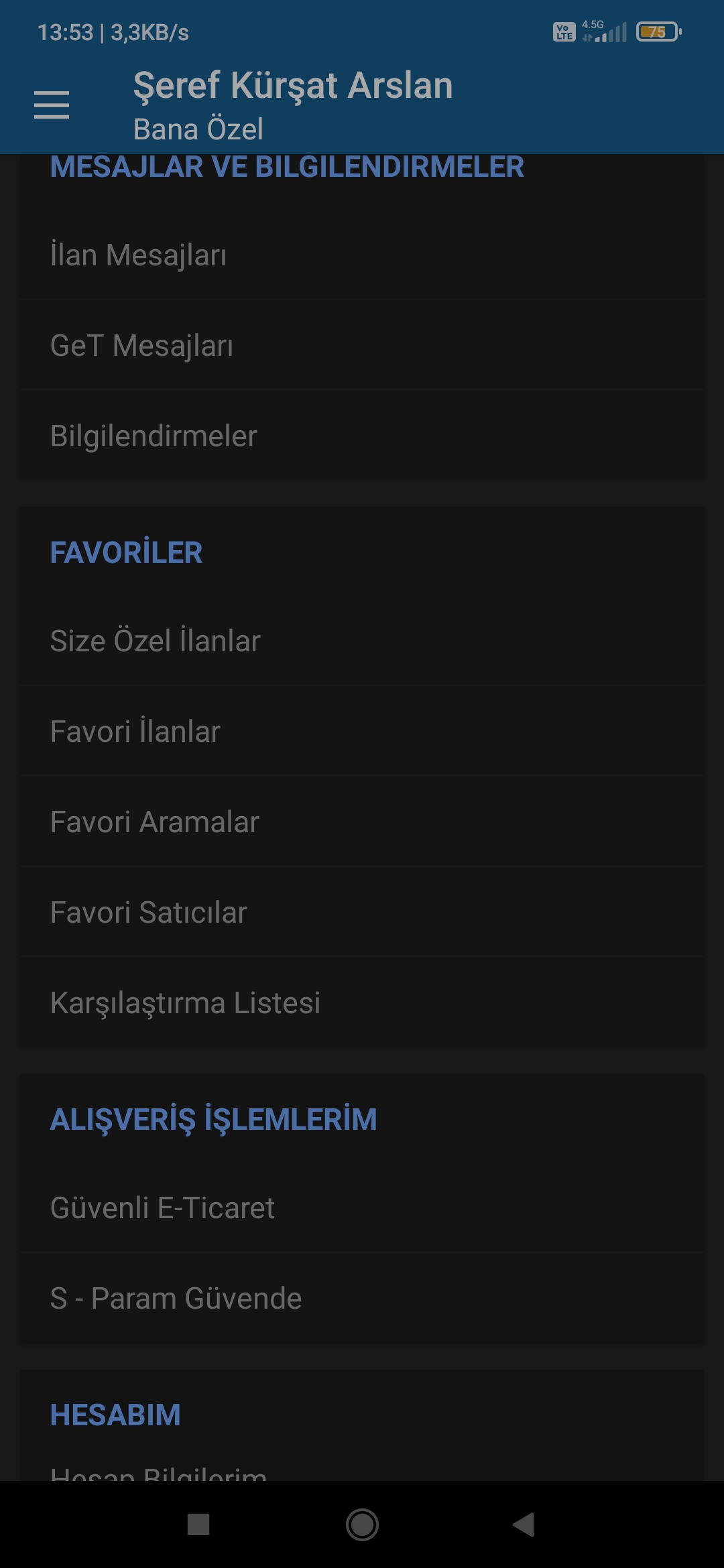Open GeT Mesajları
Viewport: 724px width, 1568px height.
click(x=362, y=345)
